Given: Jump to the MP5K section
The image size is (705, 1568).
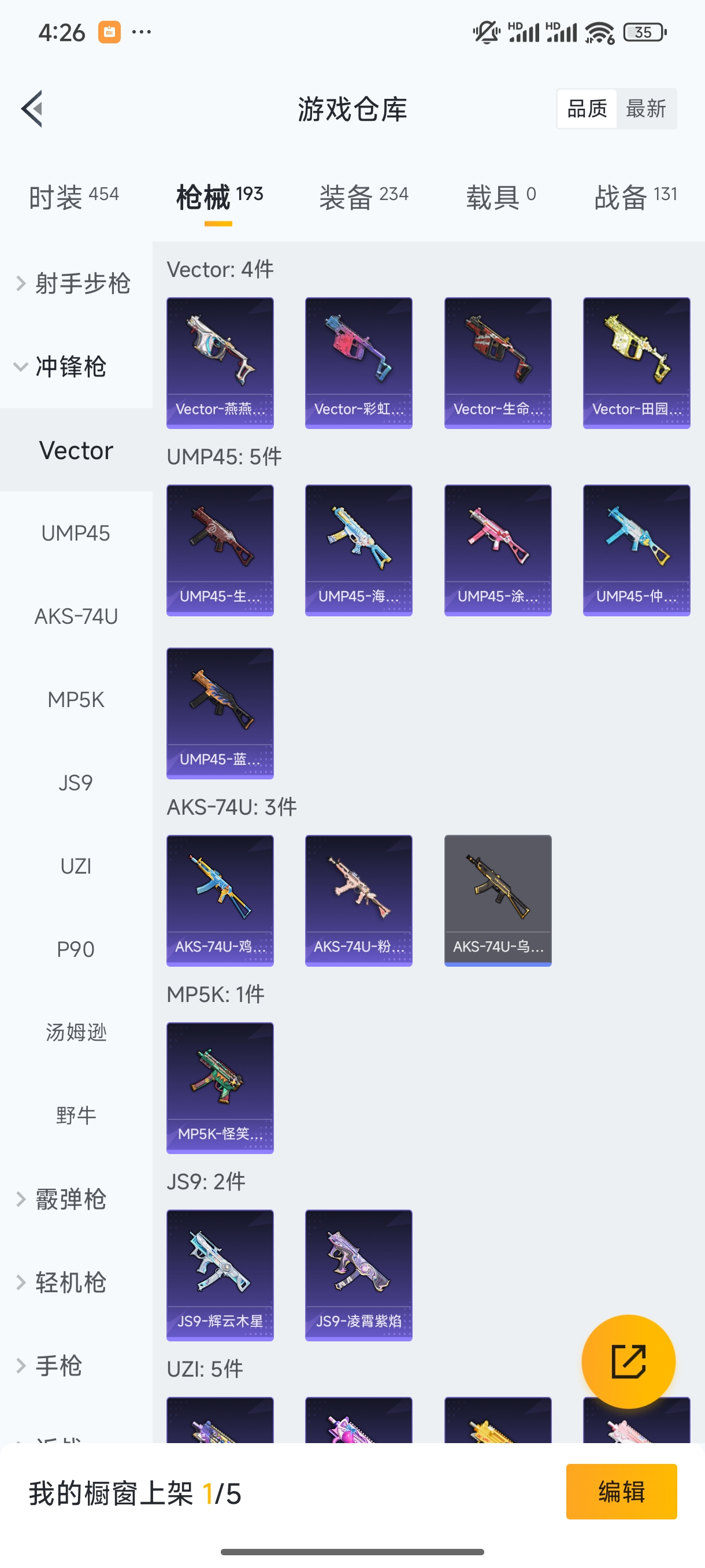Looking at the screenshot, I should tap(76, 700).
